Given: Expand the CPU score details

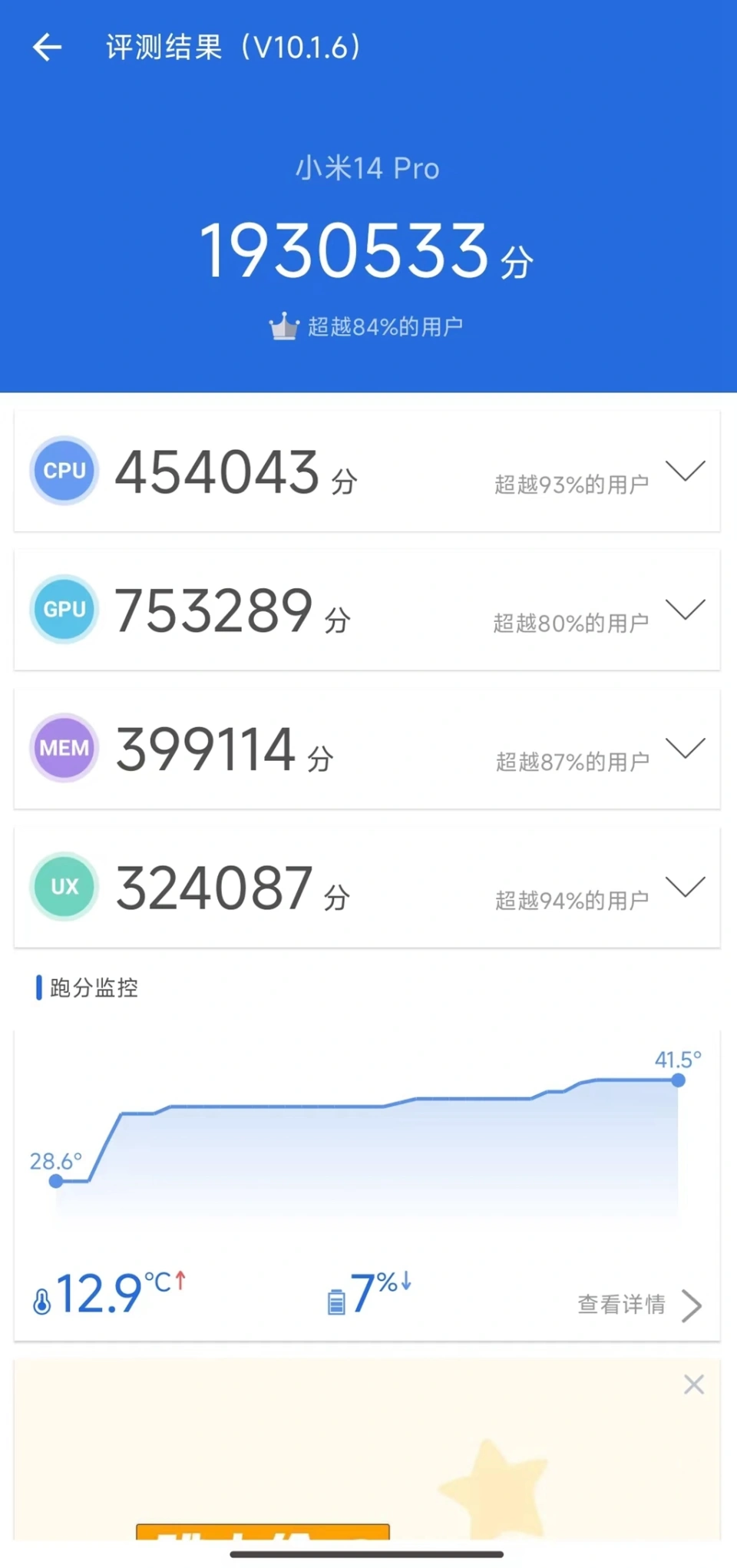Looking at the screenshot, I should point(685,471).
